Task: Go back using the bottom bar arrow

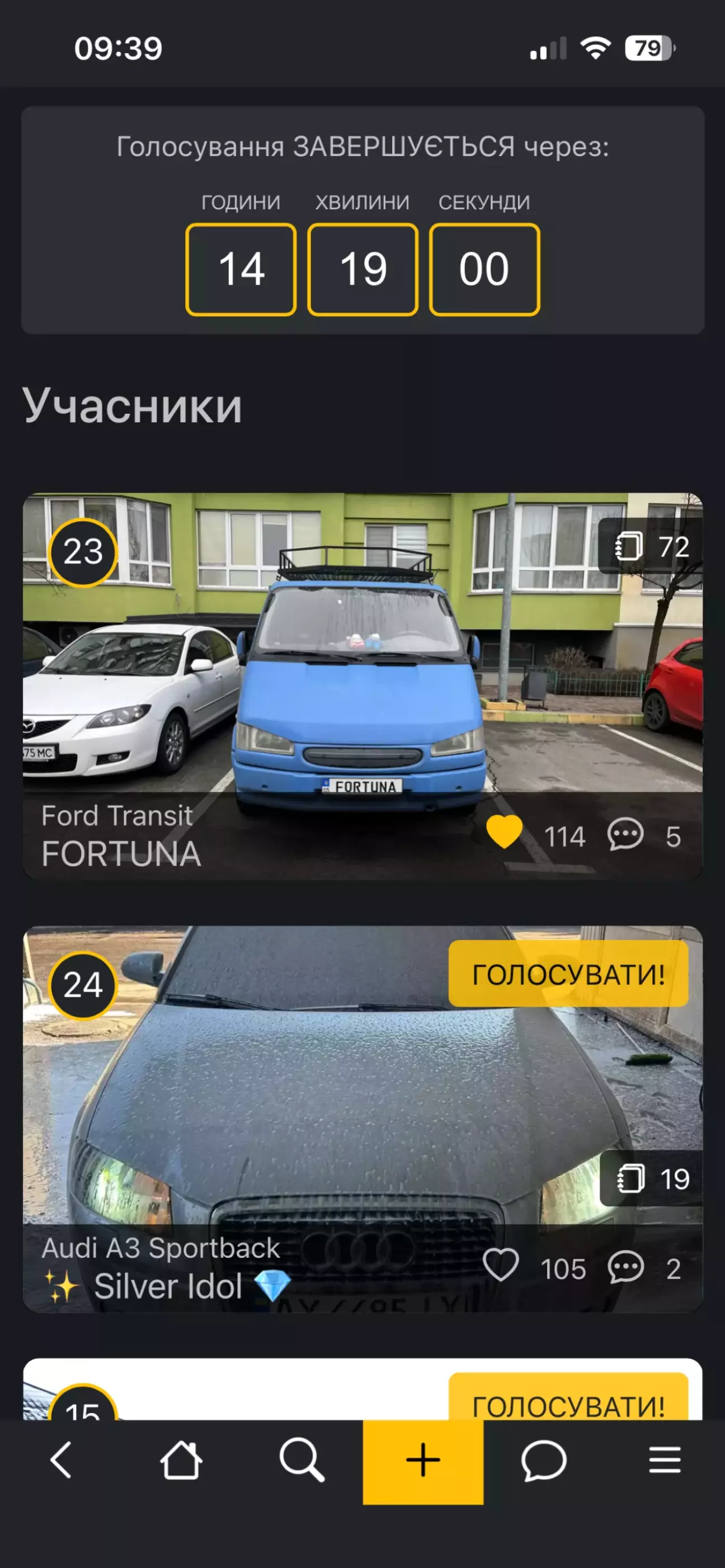Action: tap(61, 1460)
